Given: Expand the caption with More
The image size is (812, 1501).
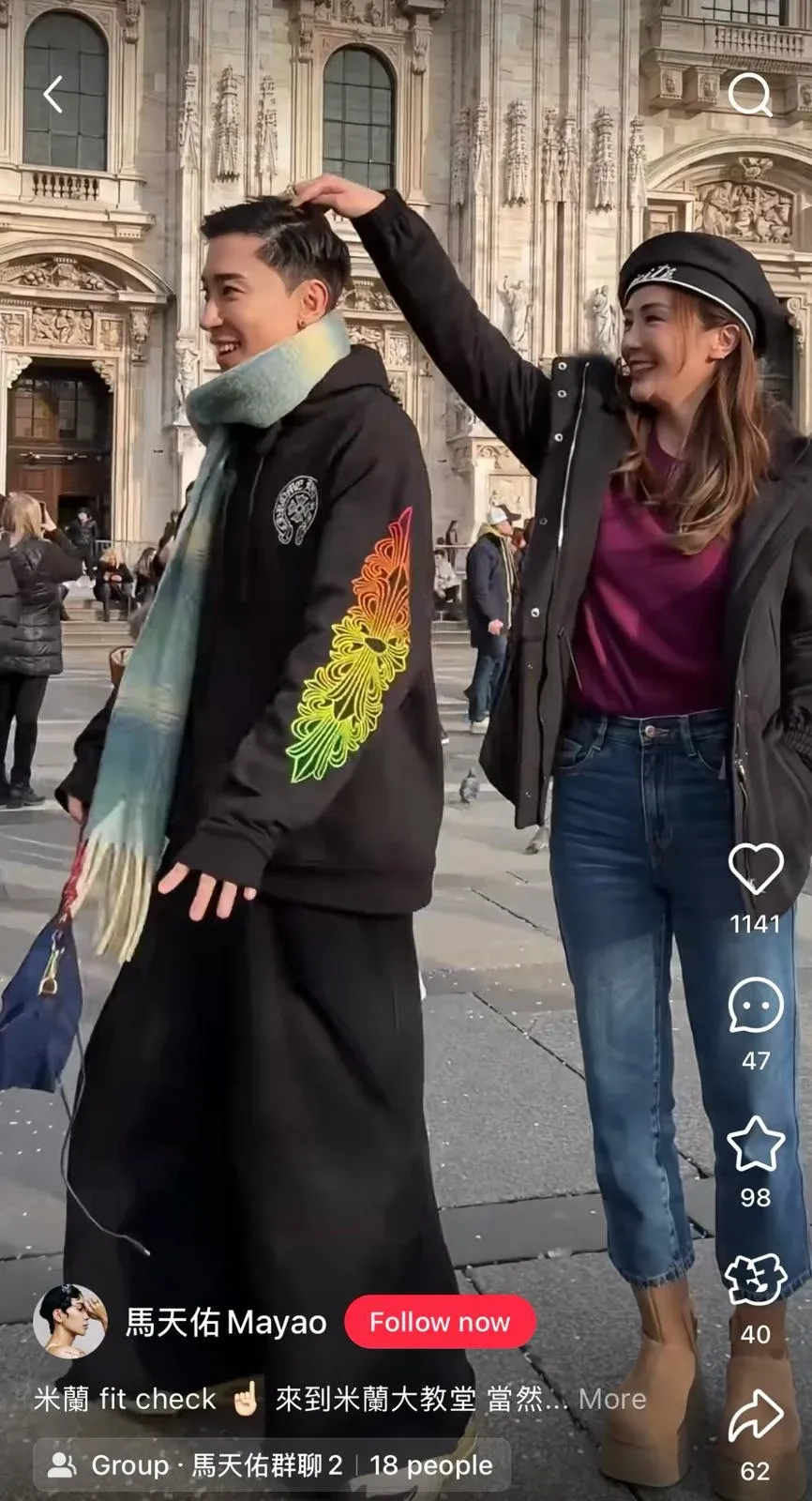Looking at the screenshot, I should click(612, 1399).
